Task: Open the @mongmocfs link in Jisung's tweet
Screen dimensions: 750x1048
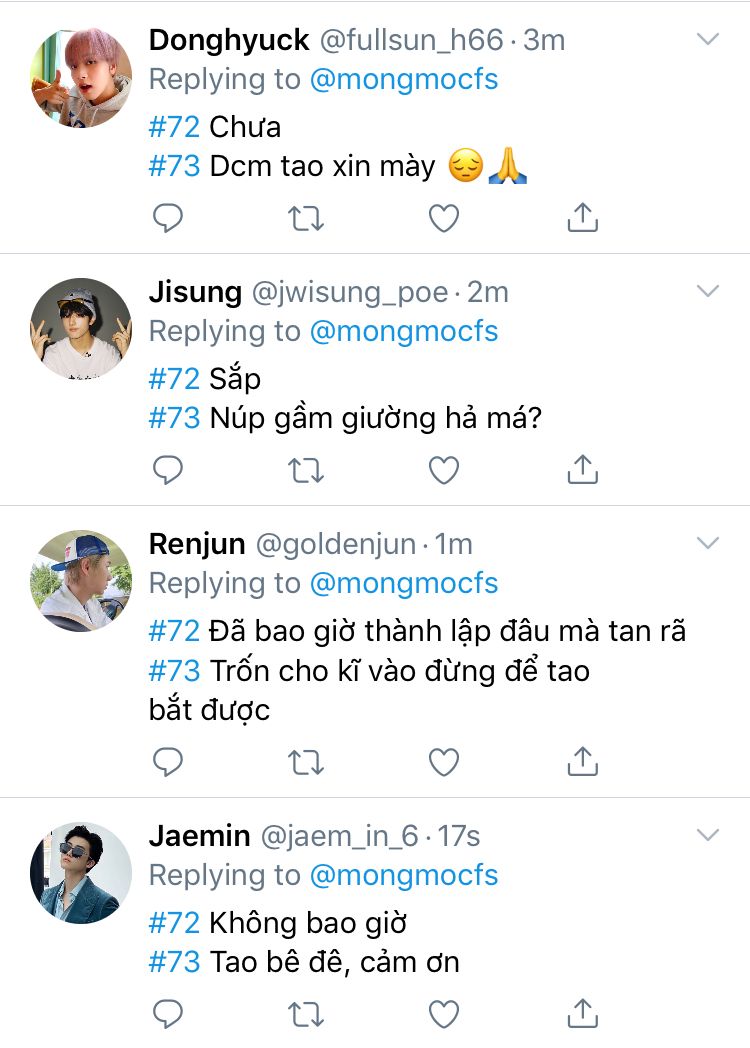Action: click(x=404, y=331)
